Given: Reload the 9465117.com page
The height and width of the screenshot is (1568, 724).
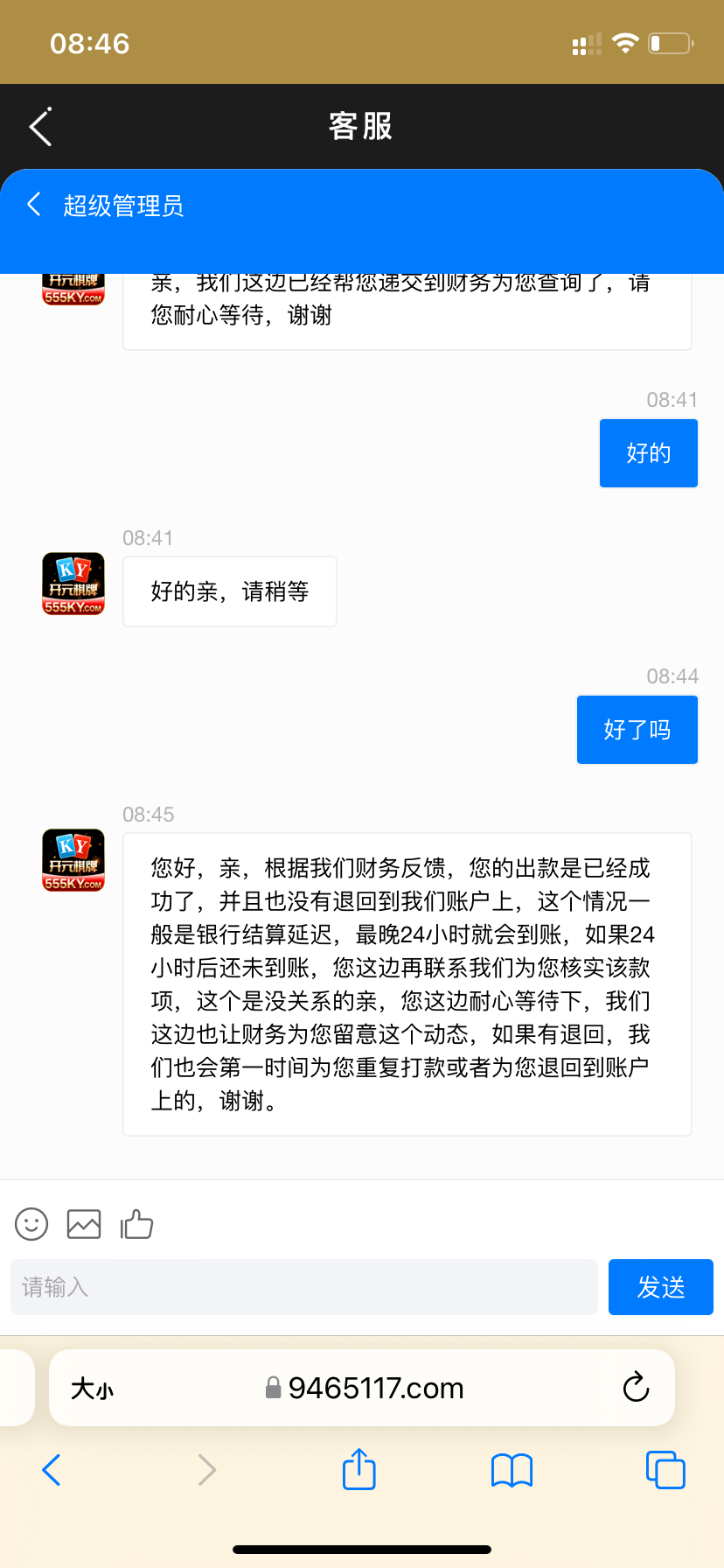Looking at the screenshot, I should pyautogui.click(x=636, y=1388).
